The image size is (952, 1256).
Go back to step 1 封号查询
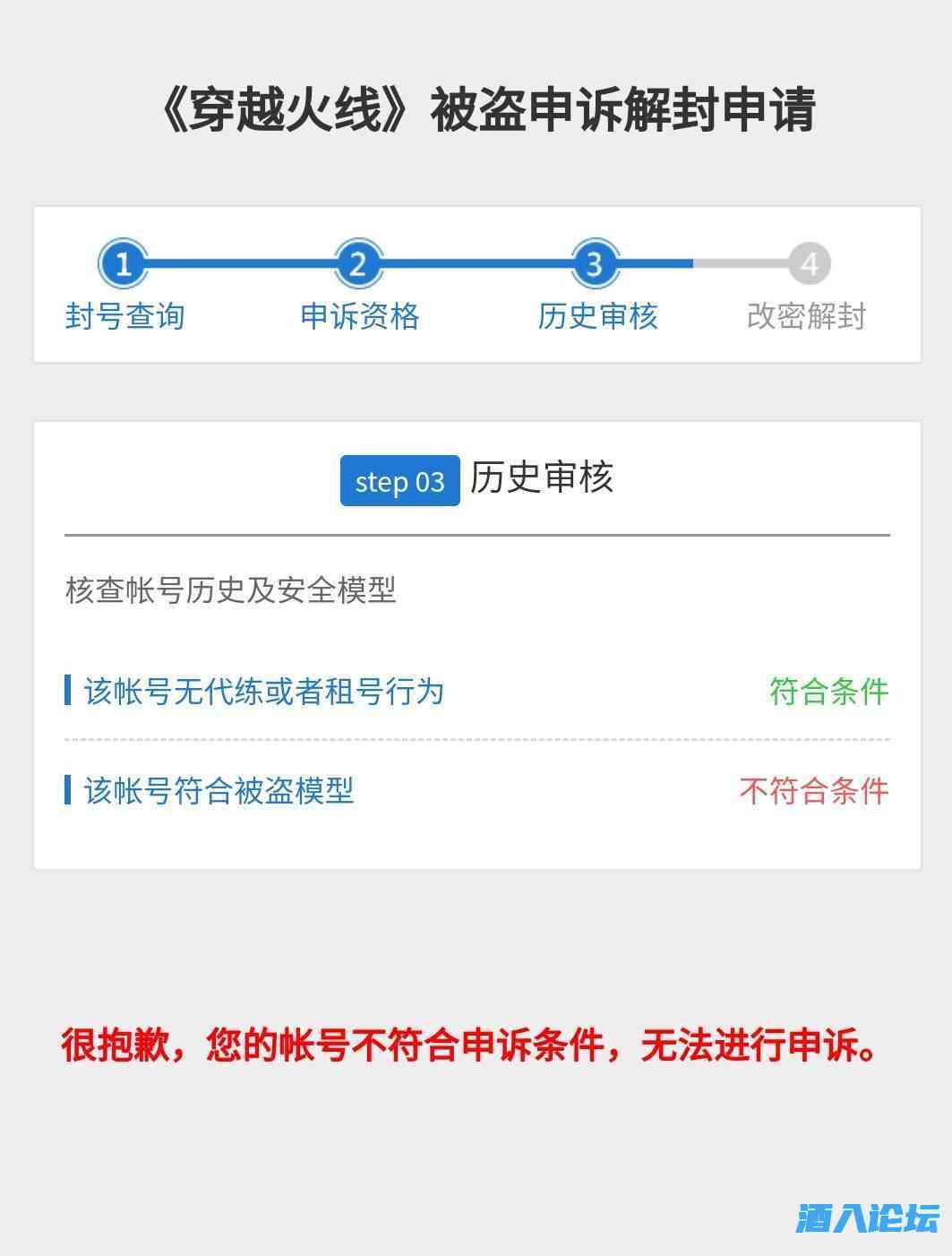(124, 264)
